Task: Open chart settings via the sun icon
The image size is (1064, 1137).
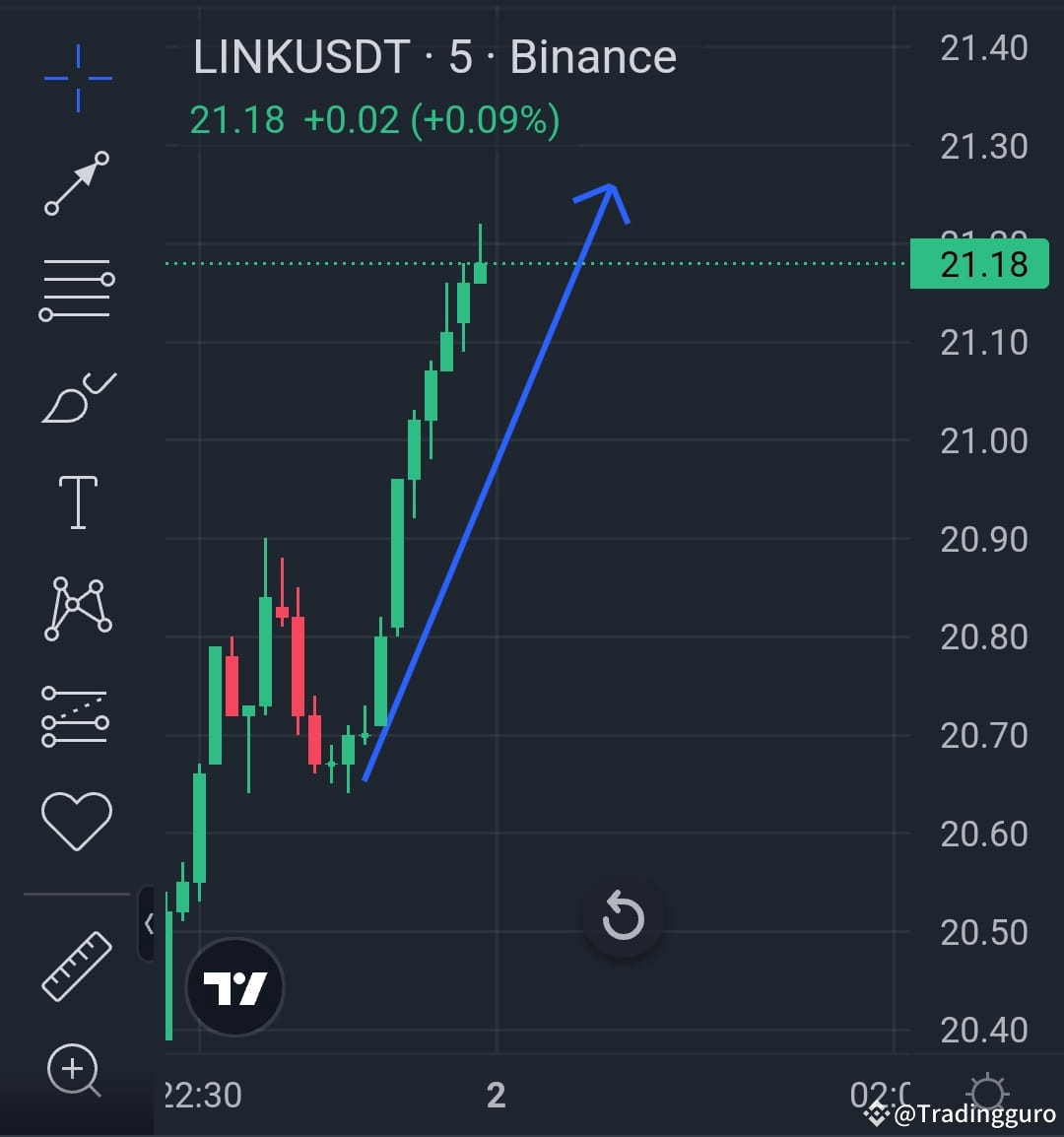Action: click(x=985, y=1094)
